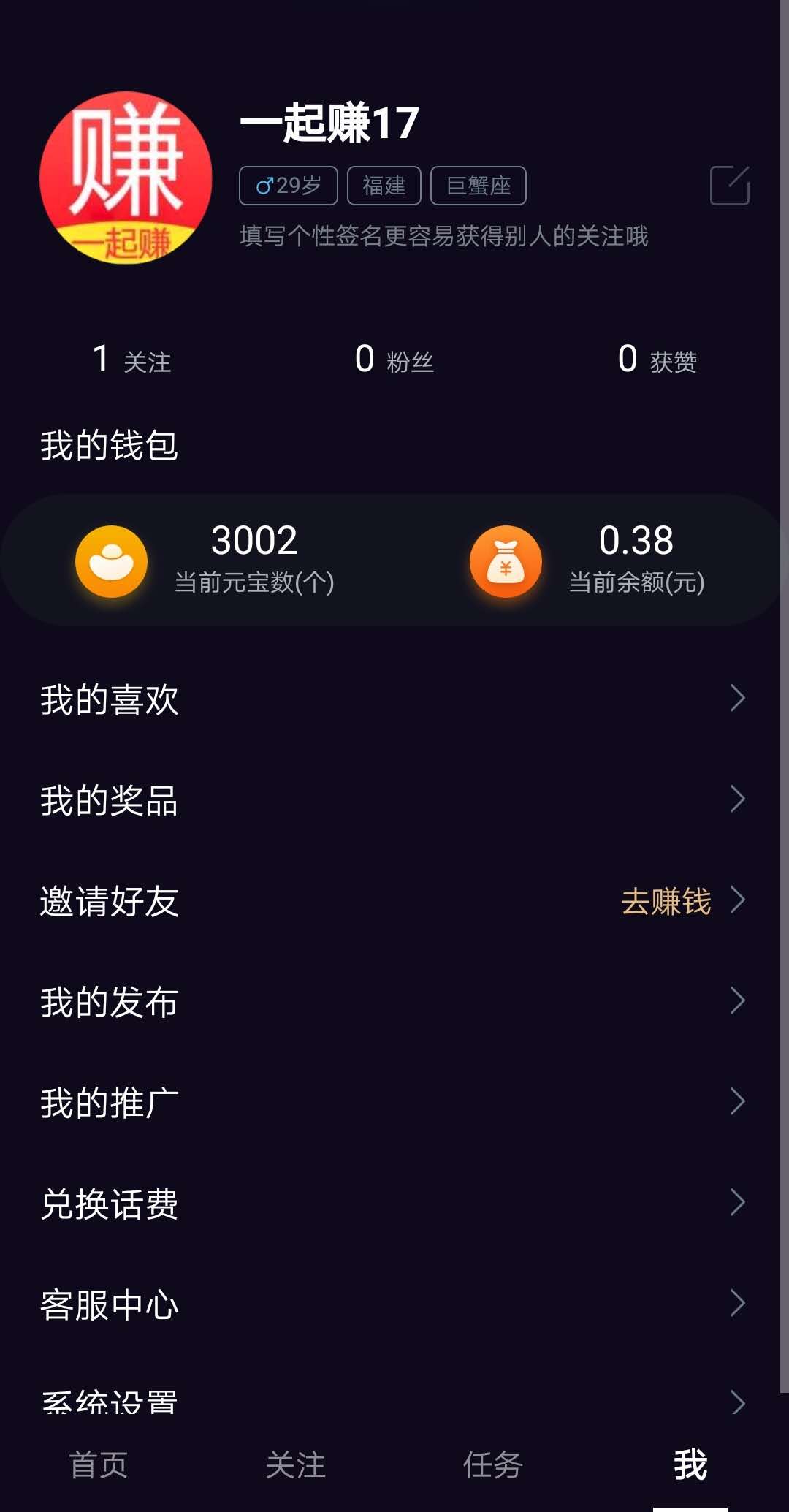
Task: Select the 我 tab
Action: 690,1465
